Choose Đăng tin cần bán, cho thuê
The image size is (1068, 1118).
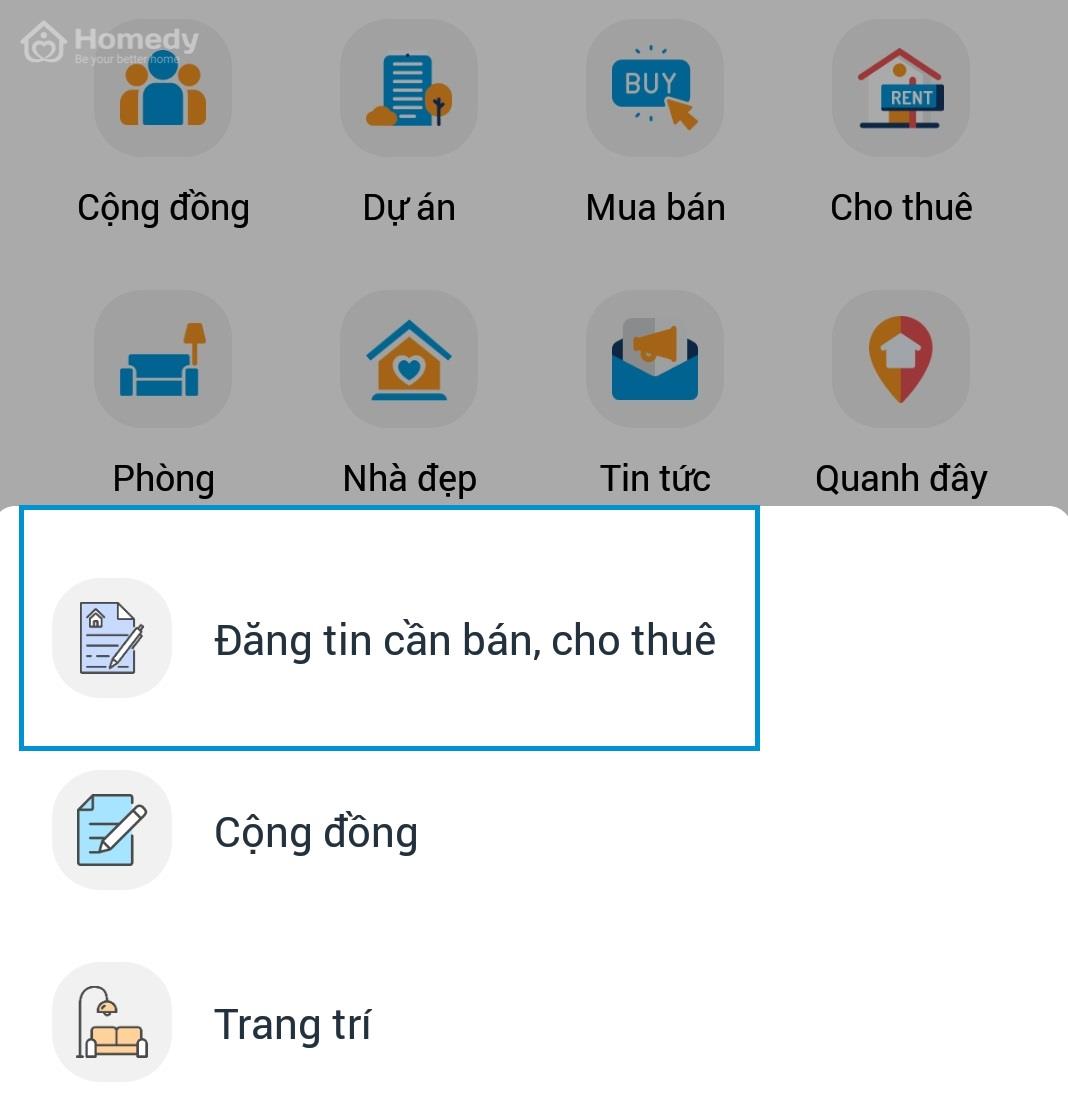click(x=465, y=640)
